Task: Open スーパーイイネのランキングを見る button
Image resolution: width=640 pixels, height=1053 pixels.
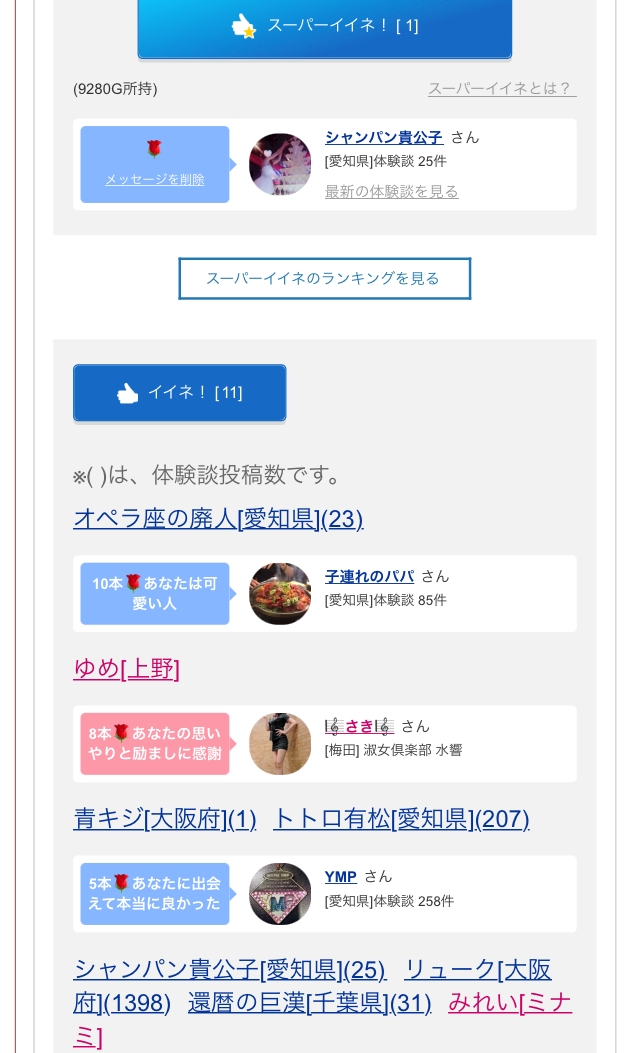Action: 324,279
